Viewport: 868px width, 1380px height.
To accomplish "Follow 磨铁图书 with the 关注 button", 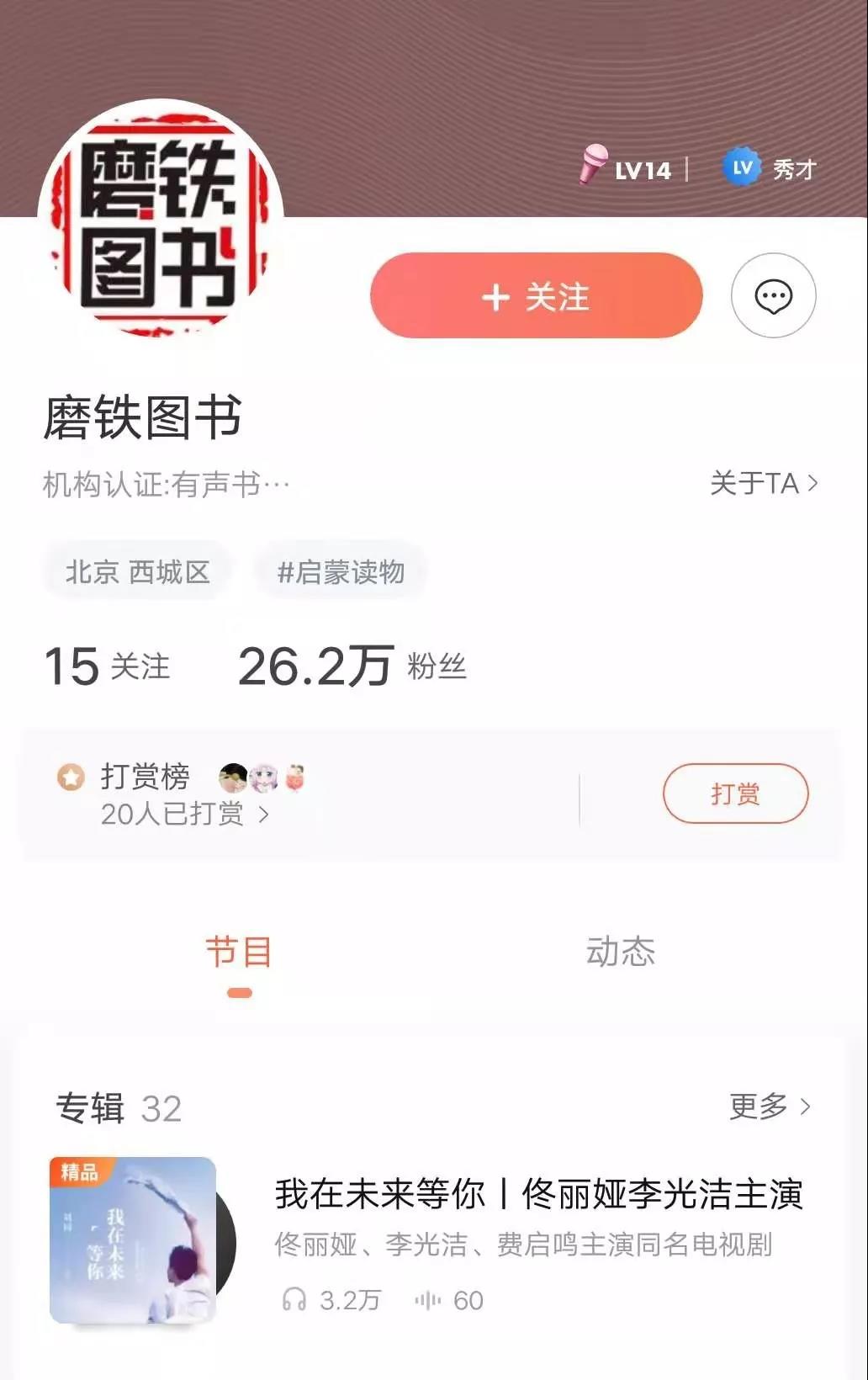I will coord(536,296).
